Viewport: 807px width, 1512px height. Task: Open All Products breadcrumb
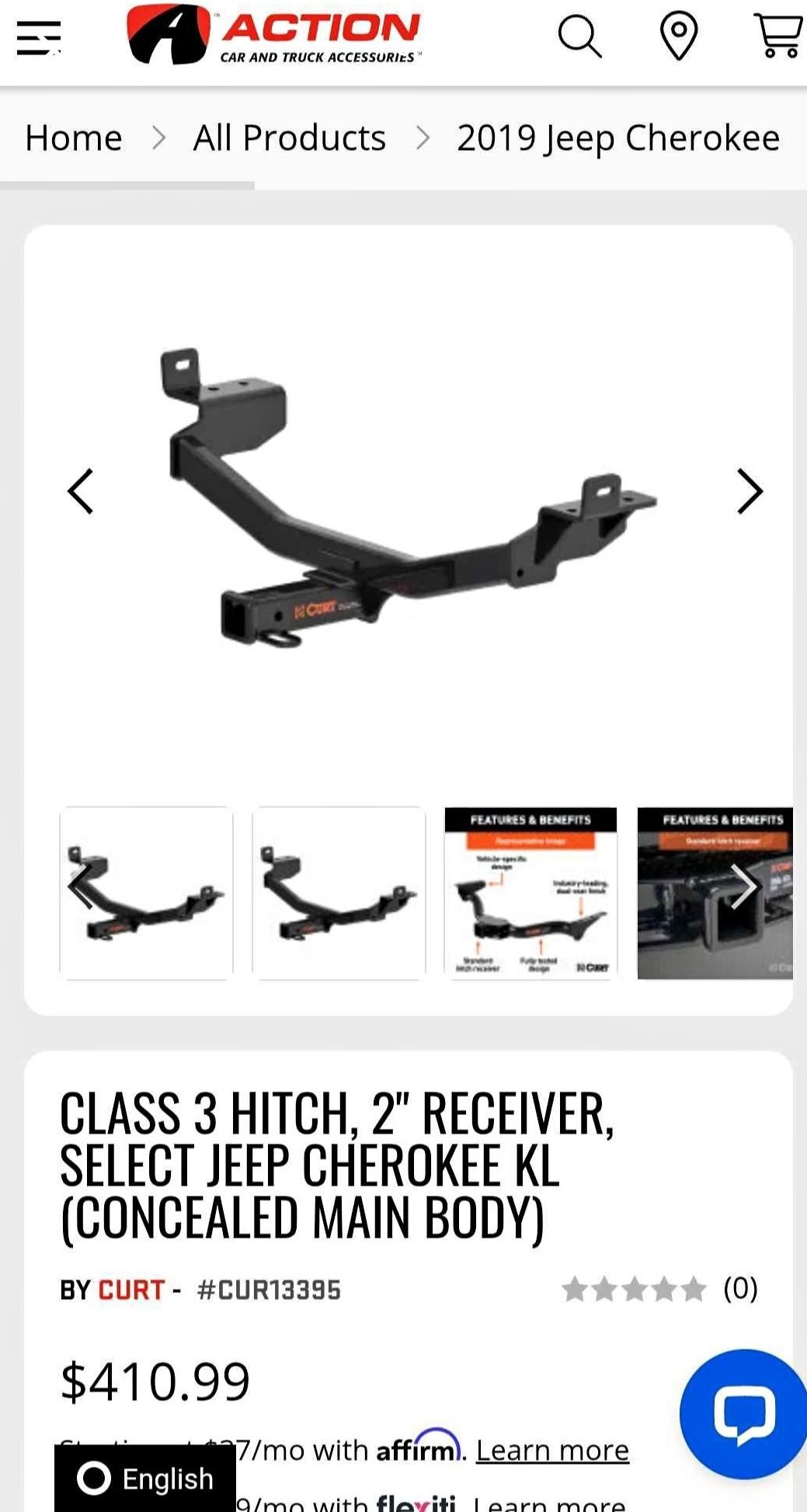click(289, 138)
